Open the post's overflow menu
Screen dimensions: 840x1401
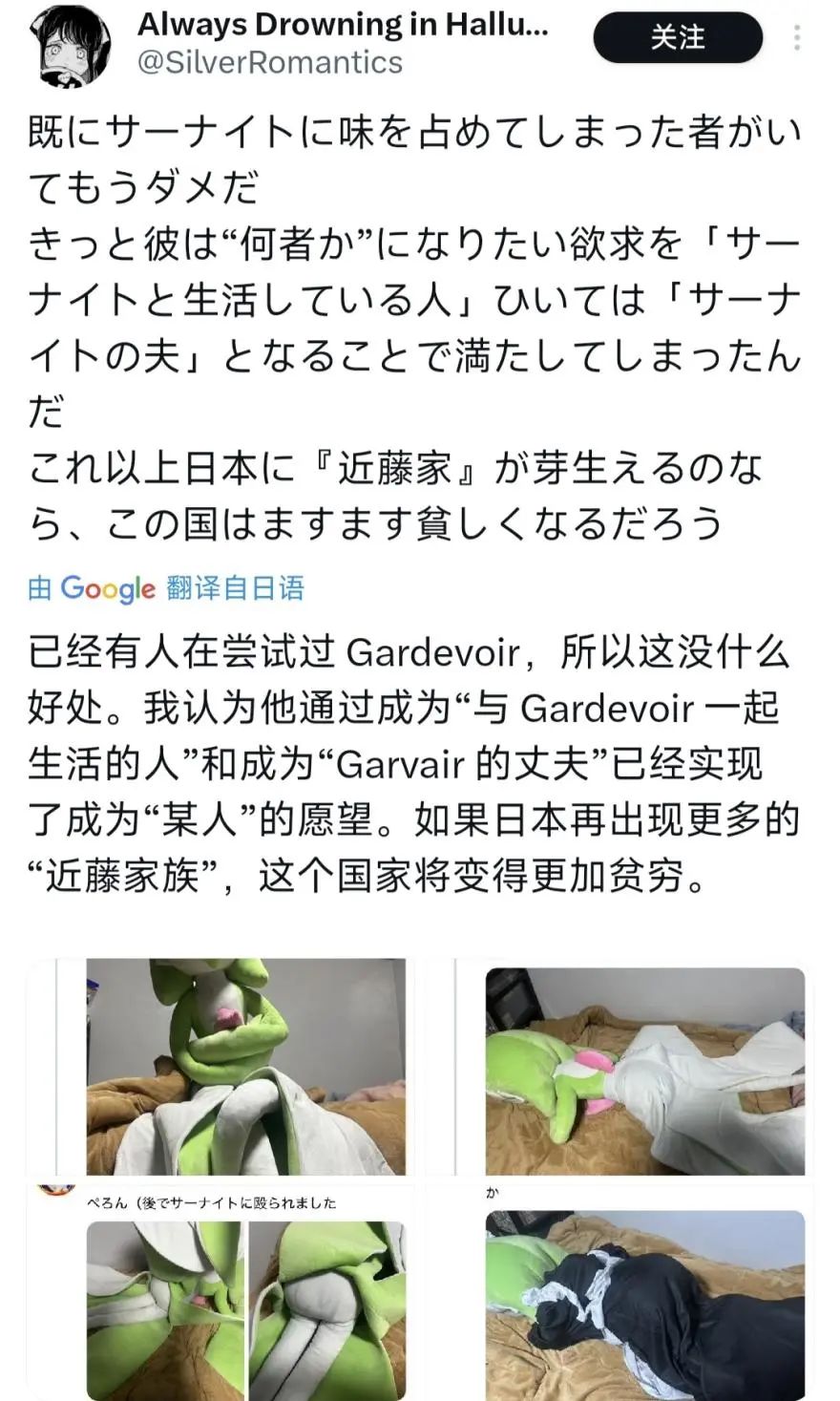pos(797,38)
